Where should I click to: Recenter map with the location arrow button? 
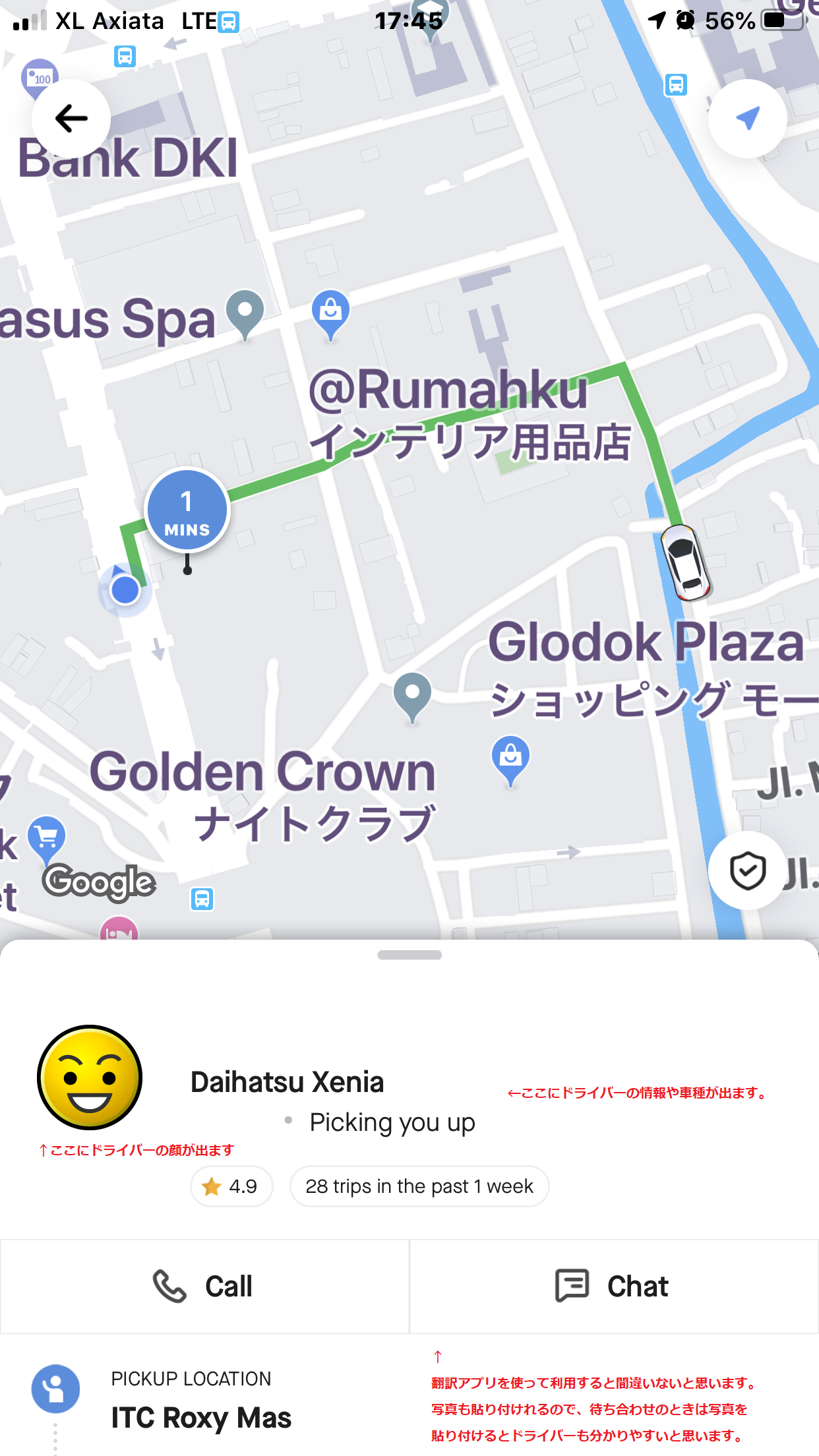point(747,119)
